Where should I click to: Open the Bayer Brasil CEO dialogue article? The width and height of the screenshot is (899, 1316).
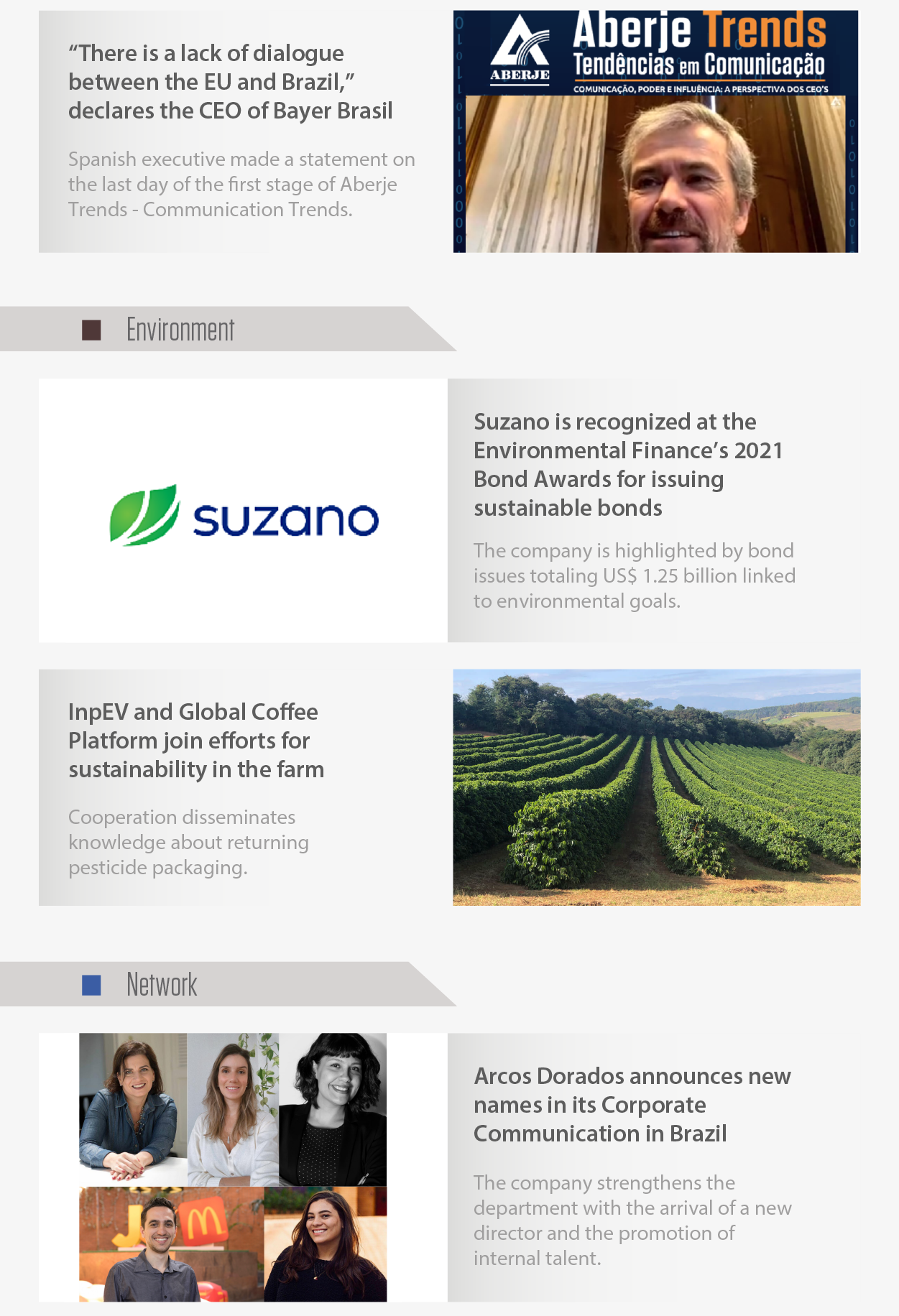(230, 82)
